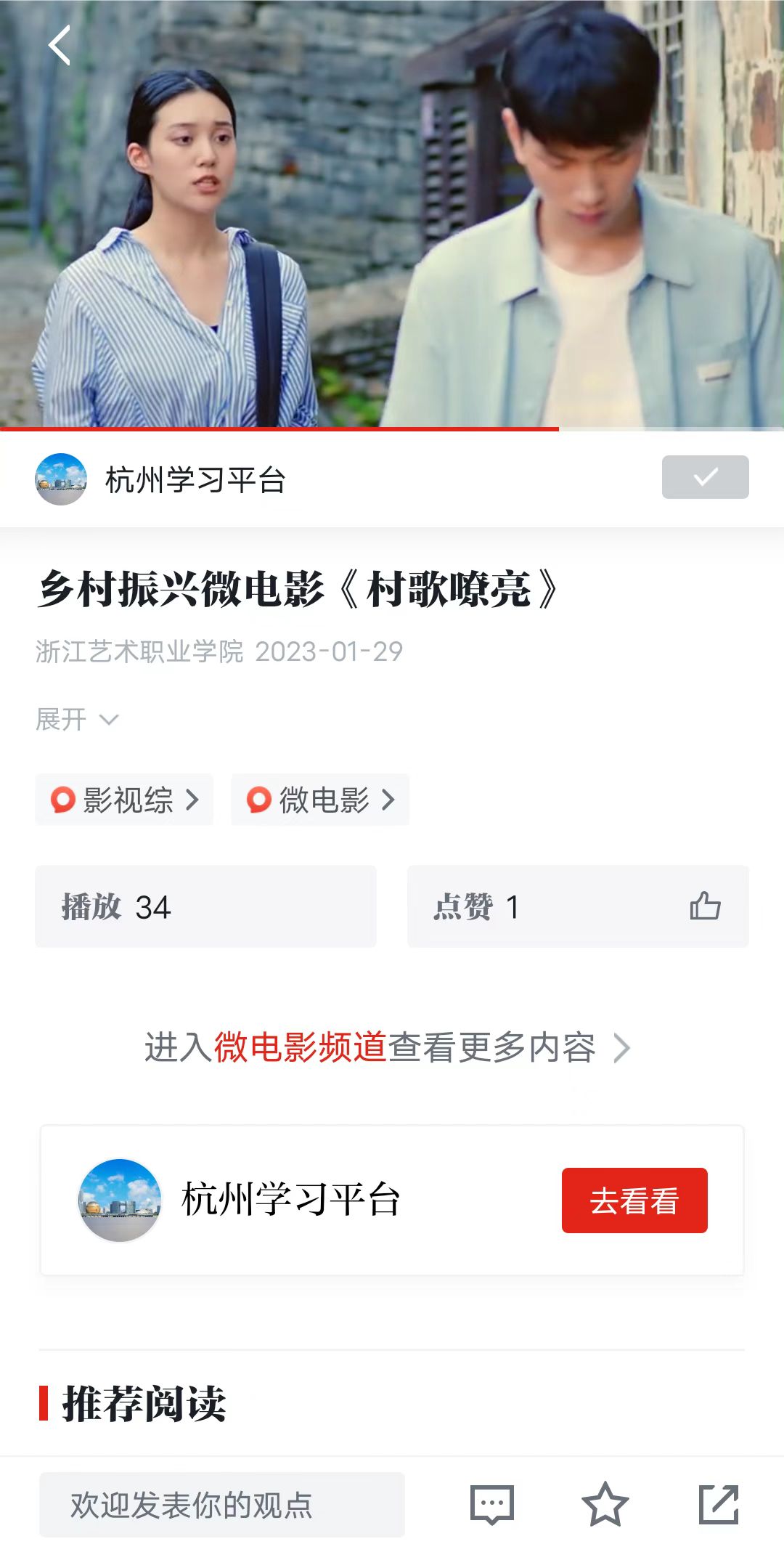Open the 微电影 tag
Viewport: 784px width, 1552px height.
320,800
